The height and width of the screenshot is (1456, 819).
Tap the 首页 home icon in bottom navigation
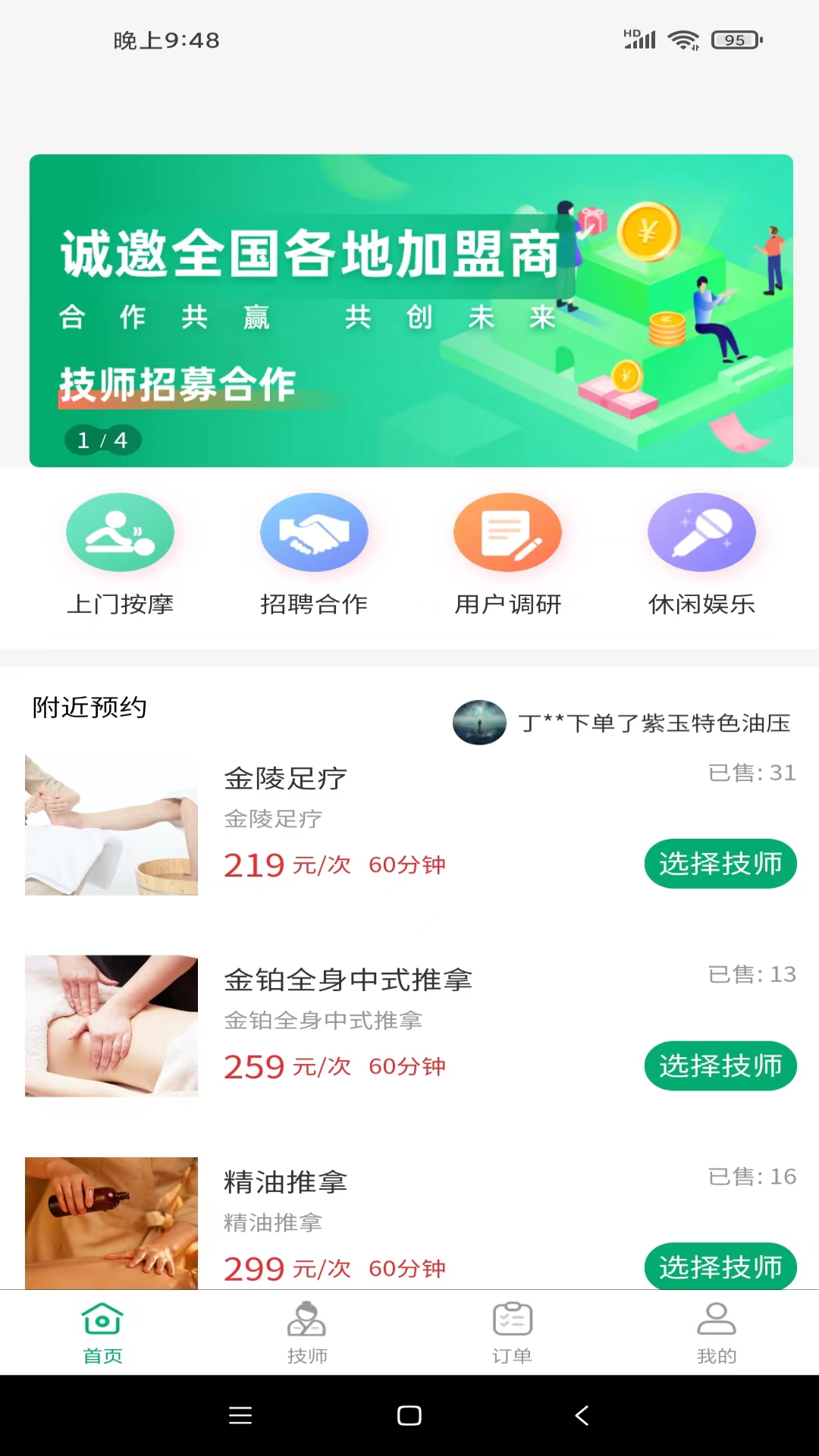[x=102, y=1319]
